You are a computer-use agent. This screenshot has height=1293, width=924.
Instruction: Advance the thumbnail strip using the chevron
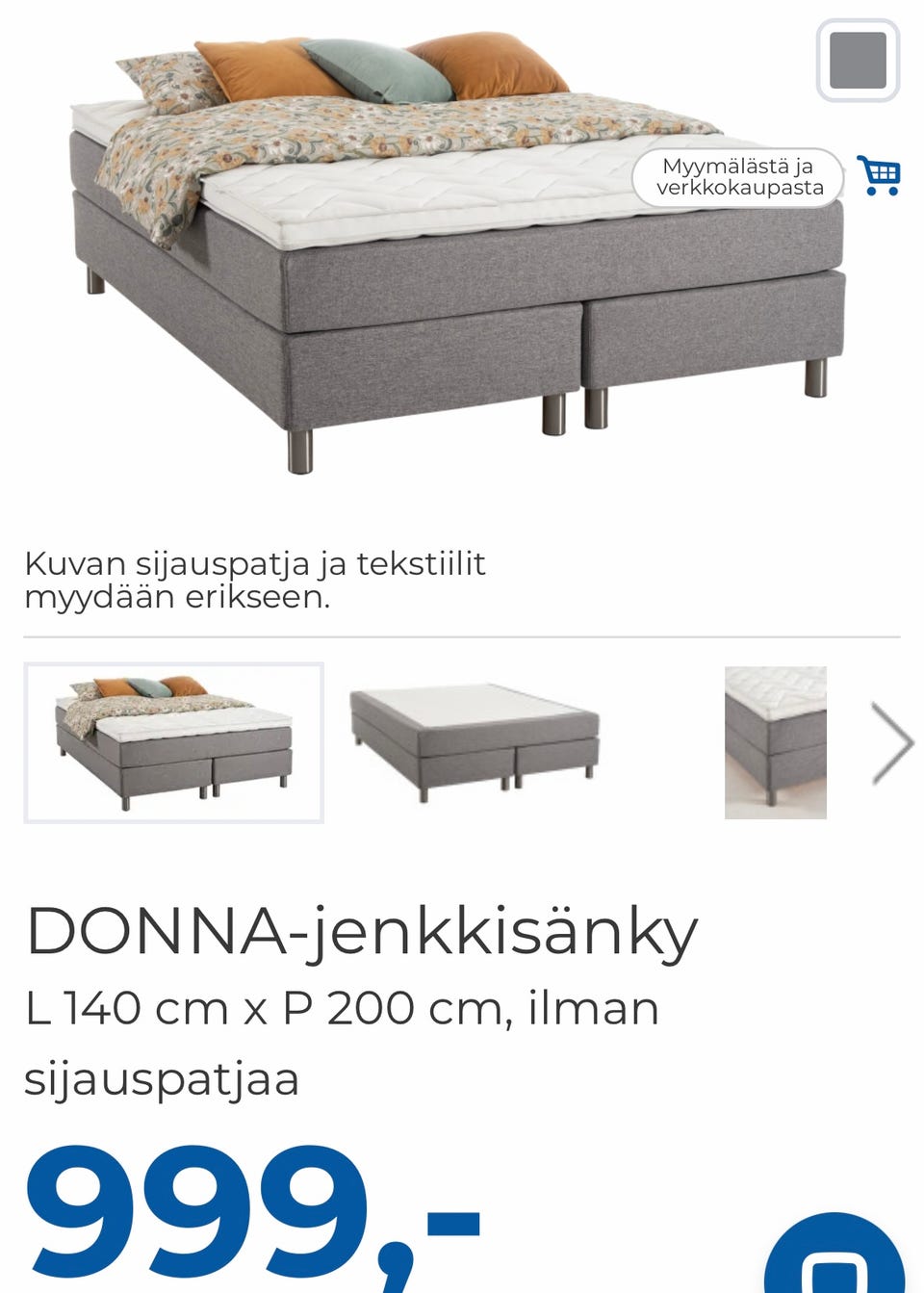tap(893, 742)
